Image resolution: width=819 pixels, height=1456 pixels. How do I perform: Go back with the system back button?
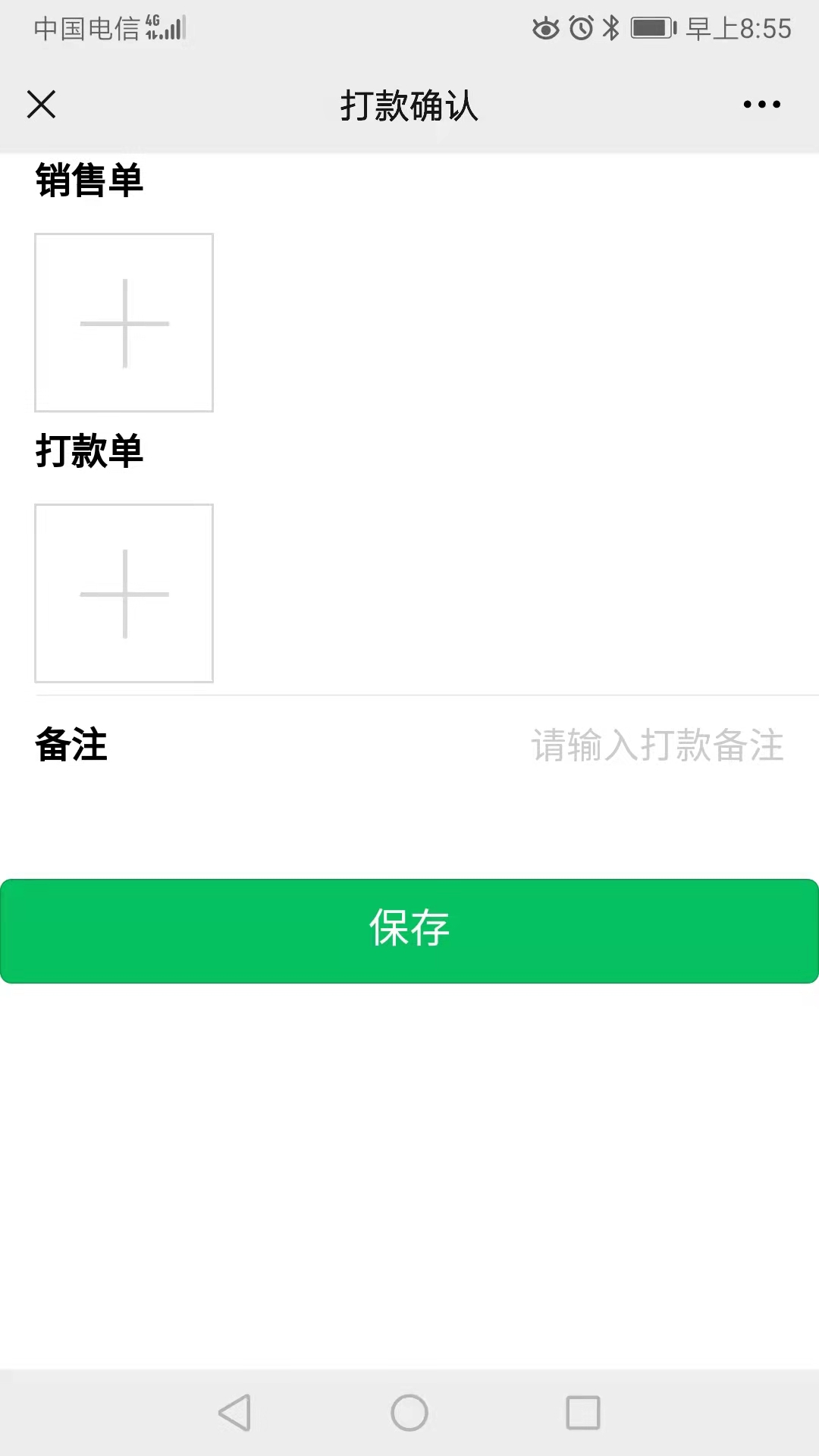[235, 1413]
